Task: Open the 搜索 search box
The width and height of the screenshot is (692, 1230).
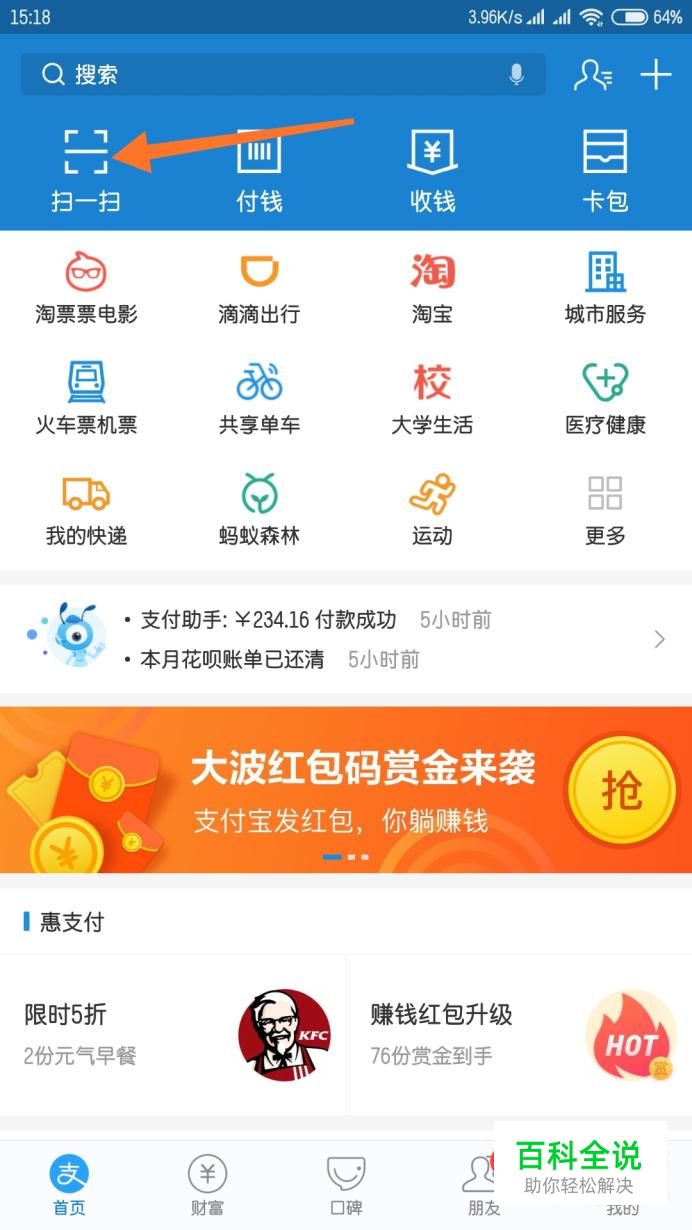Action: [270, 75]
